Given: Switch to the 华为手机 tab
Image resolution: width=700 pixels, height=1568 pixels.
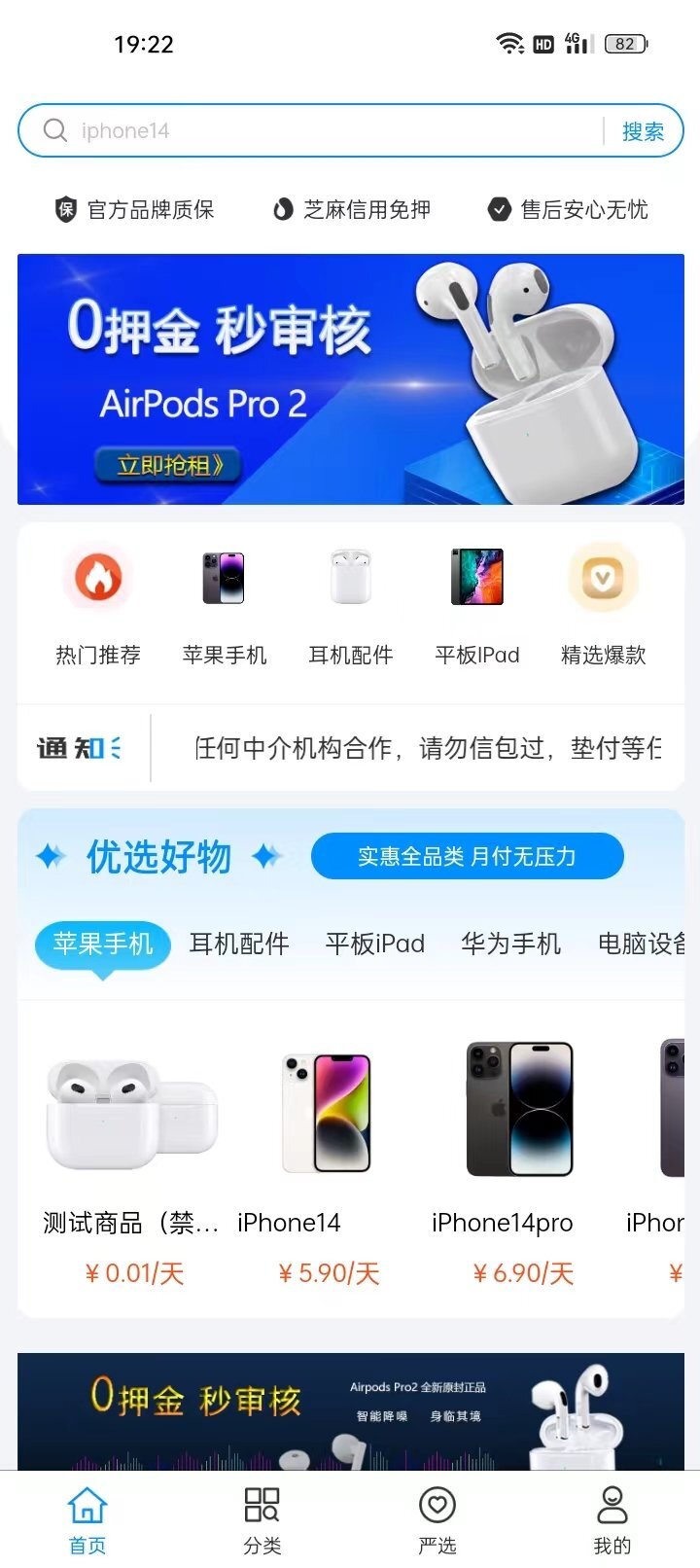Looking at the screenshot, I should [511, 944].
